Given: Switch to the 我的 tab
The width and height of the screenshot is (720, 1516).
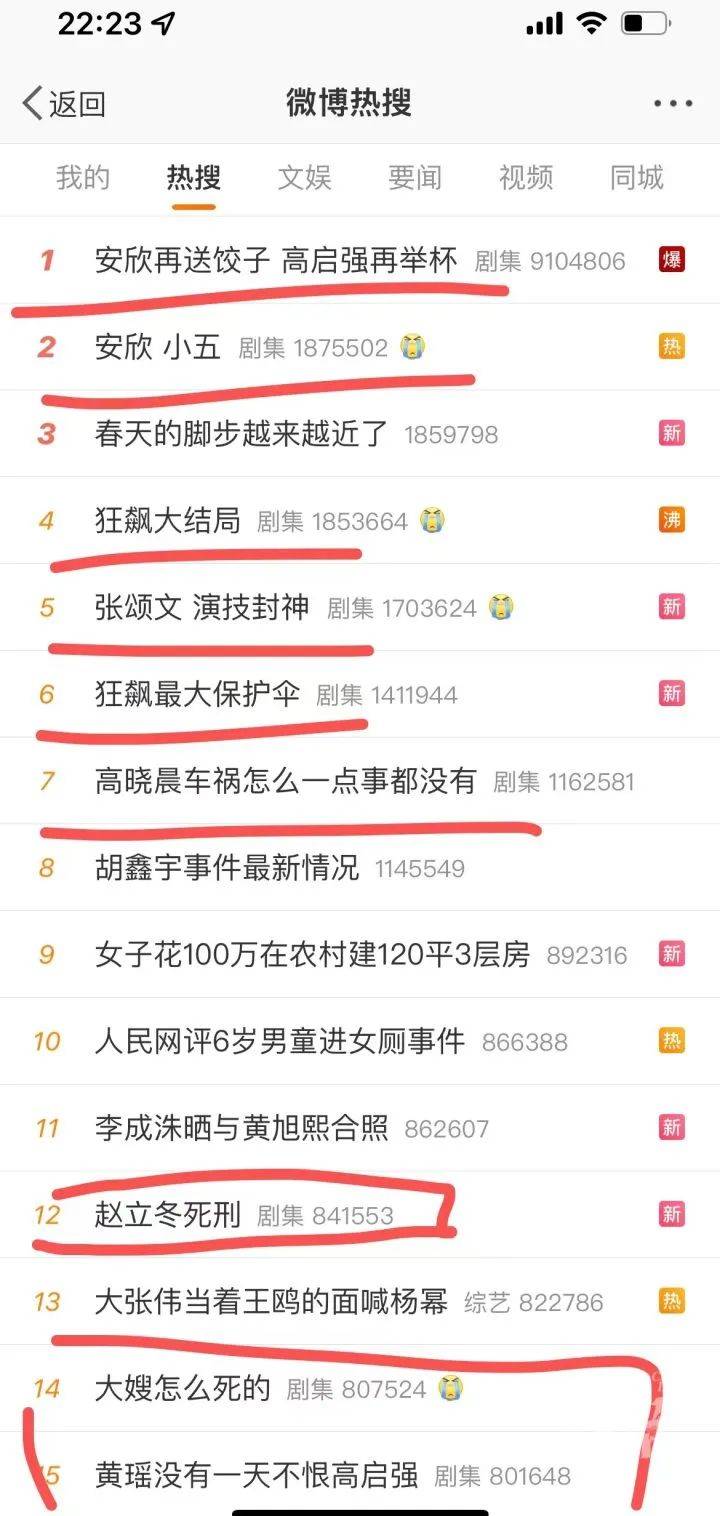Looking at the screenshot, I should (x=83, y=178).
